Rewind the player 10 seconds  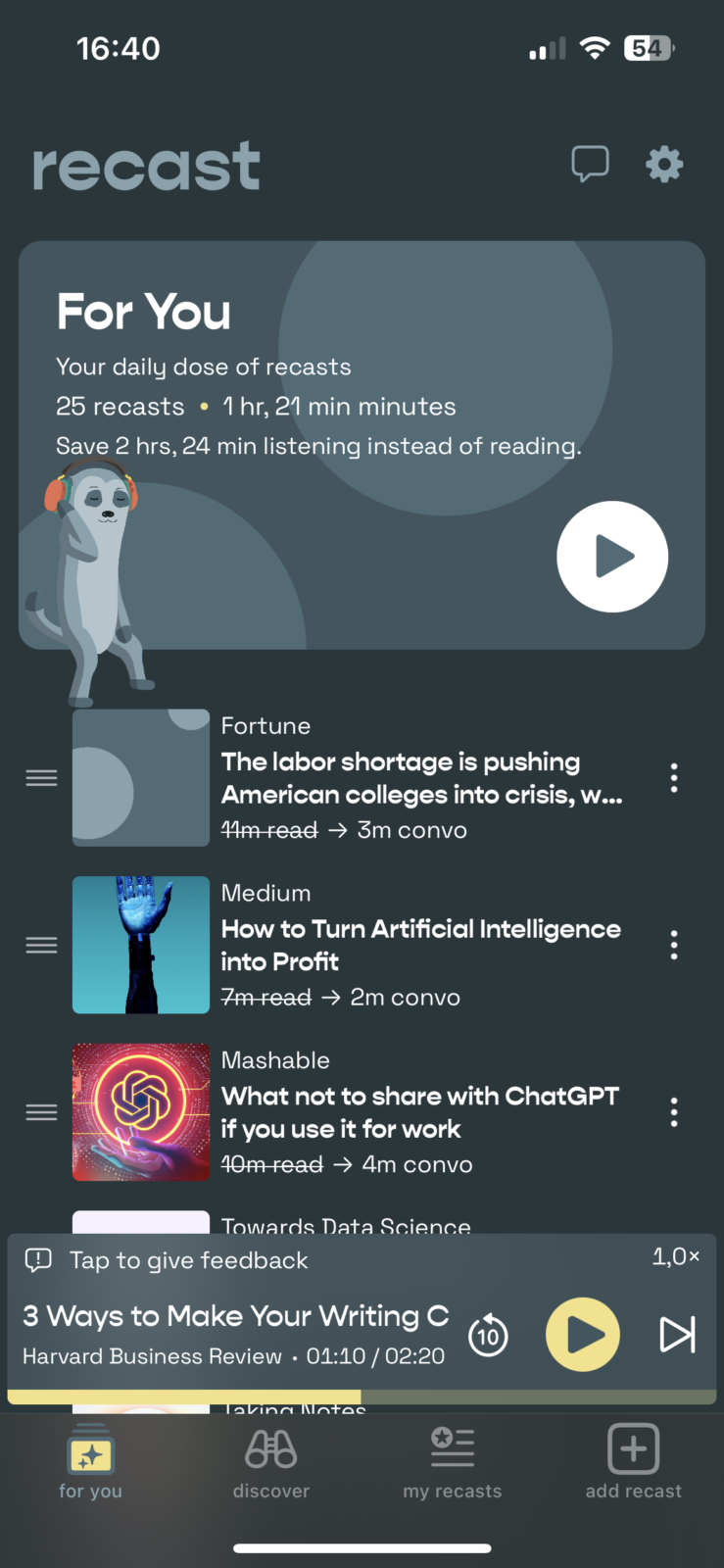click(488, 1335)
